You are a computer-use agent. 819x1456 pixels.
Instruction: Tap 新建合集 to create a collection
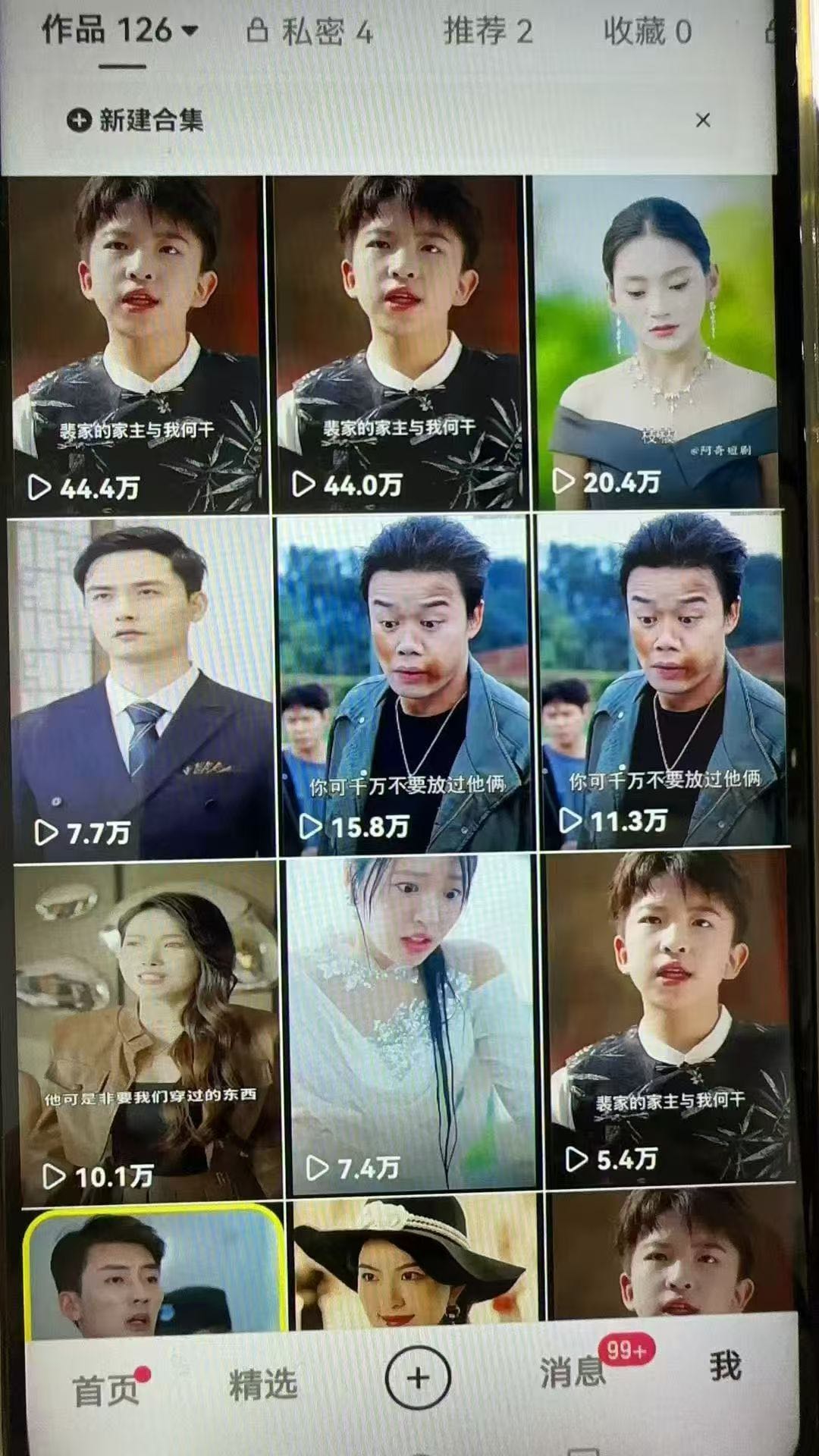click(136, 120)
